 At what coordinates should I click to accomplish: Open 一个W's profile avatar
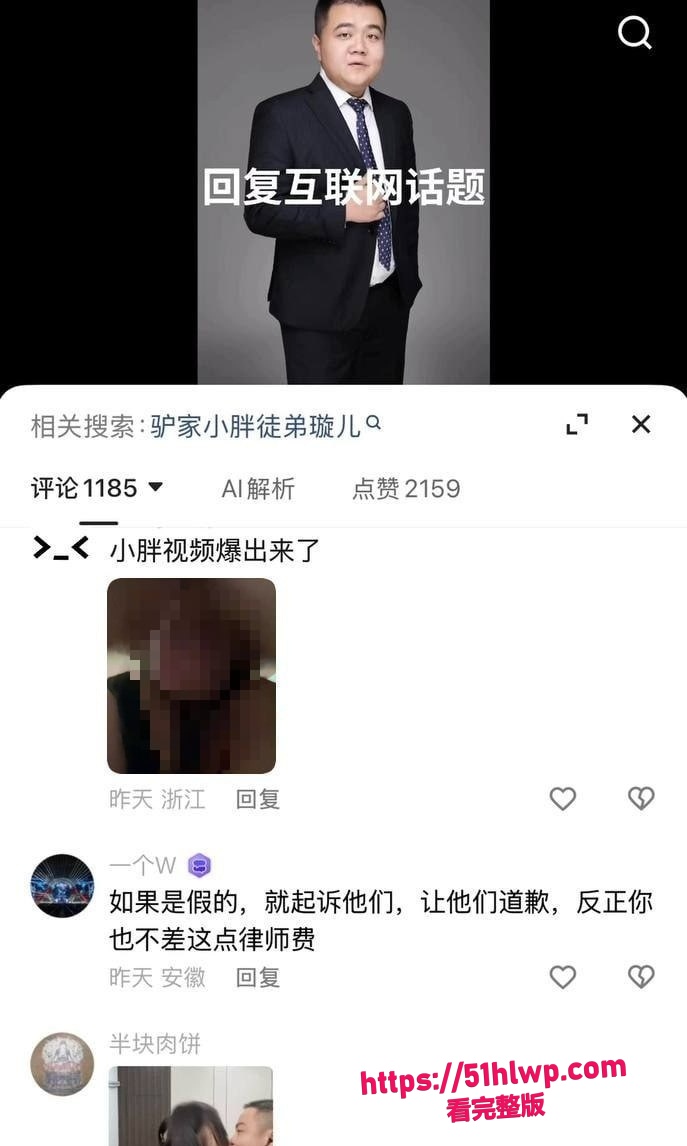point(62,886)
